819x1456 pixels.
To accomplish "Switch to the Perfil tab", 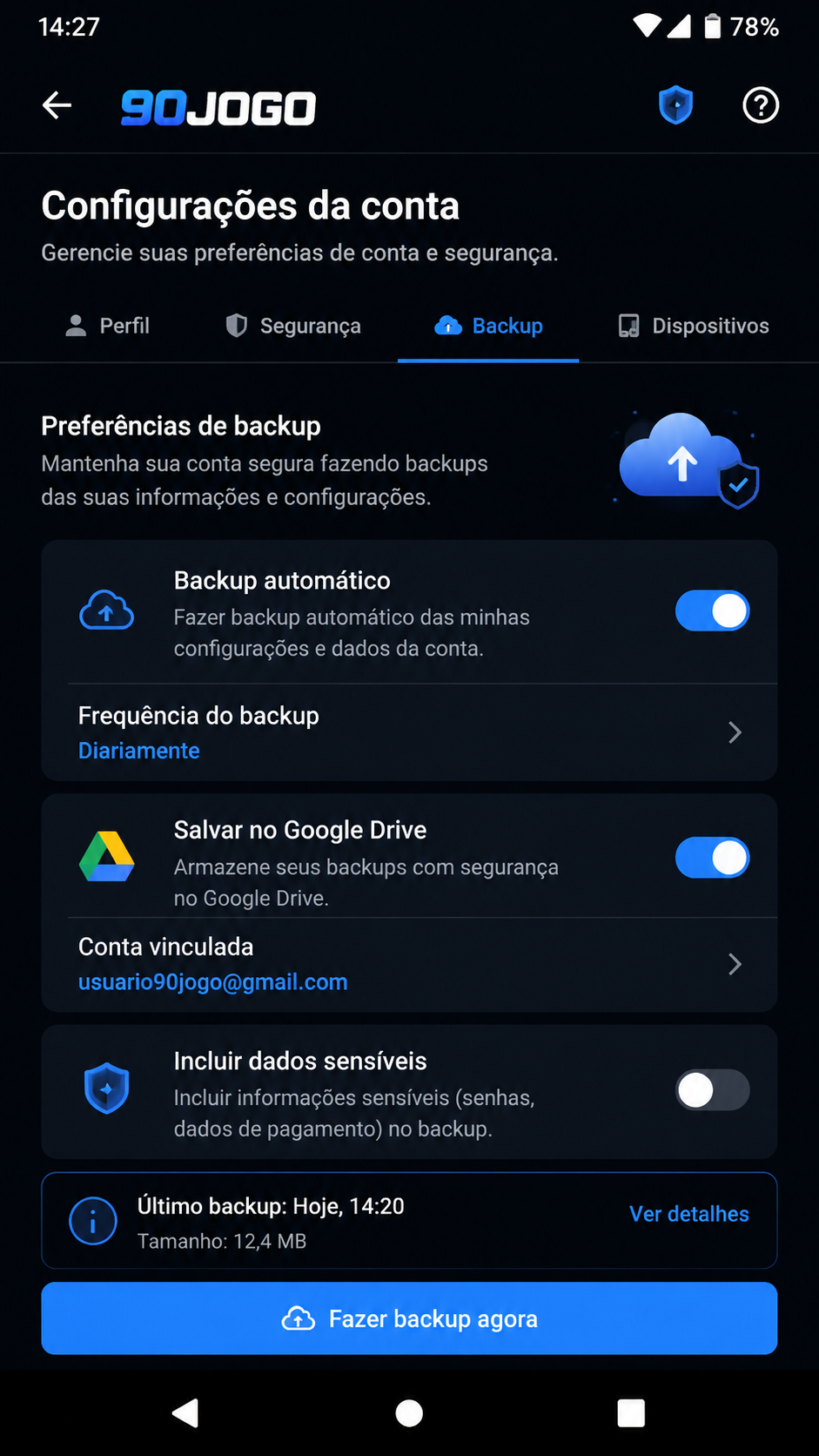I will click(x=108, y=326).
